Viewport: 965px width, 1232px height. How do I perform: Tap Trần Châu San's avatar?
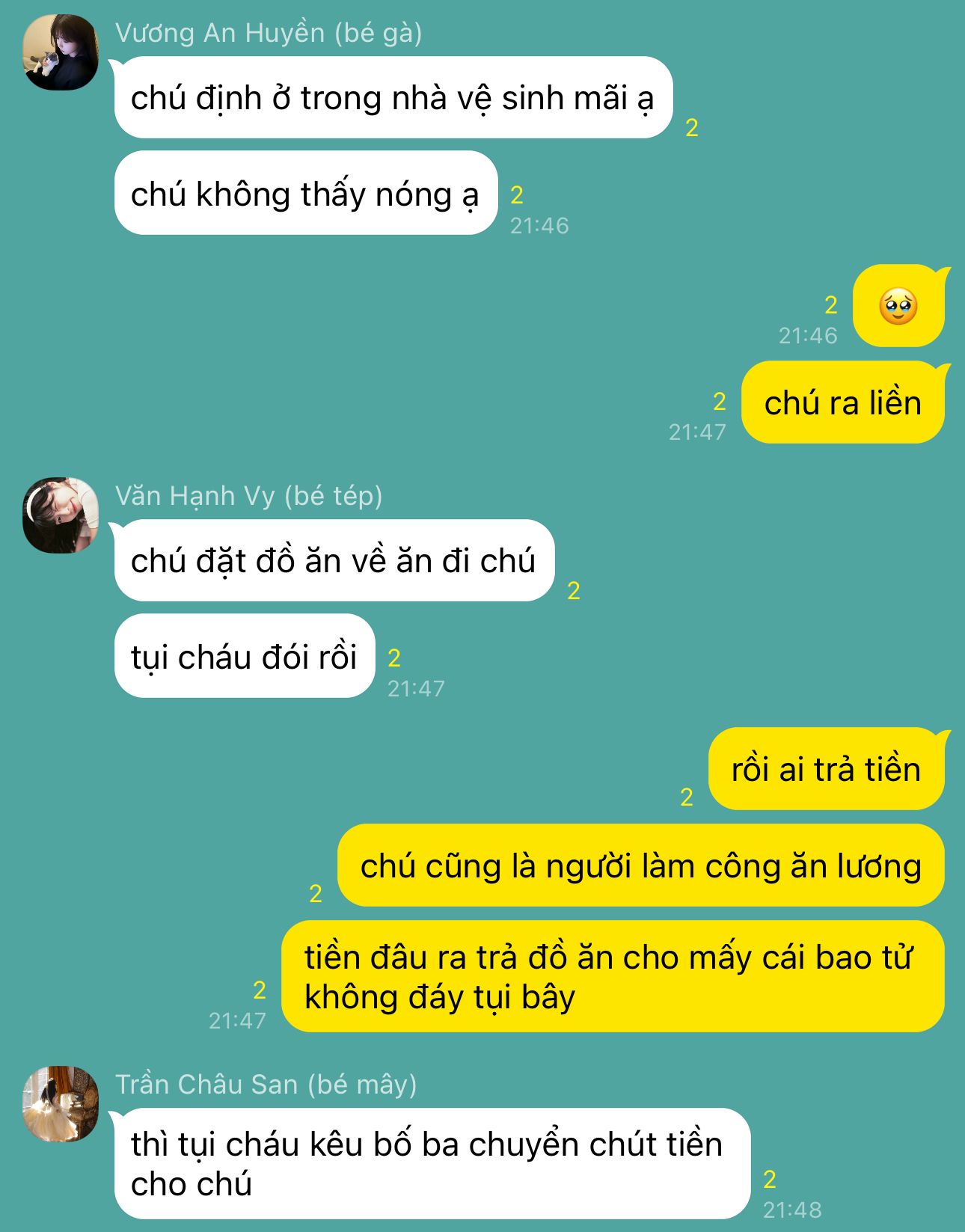pyautogui.click(x=61, y=1104)
